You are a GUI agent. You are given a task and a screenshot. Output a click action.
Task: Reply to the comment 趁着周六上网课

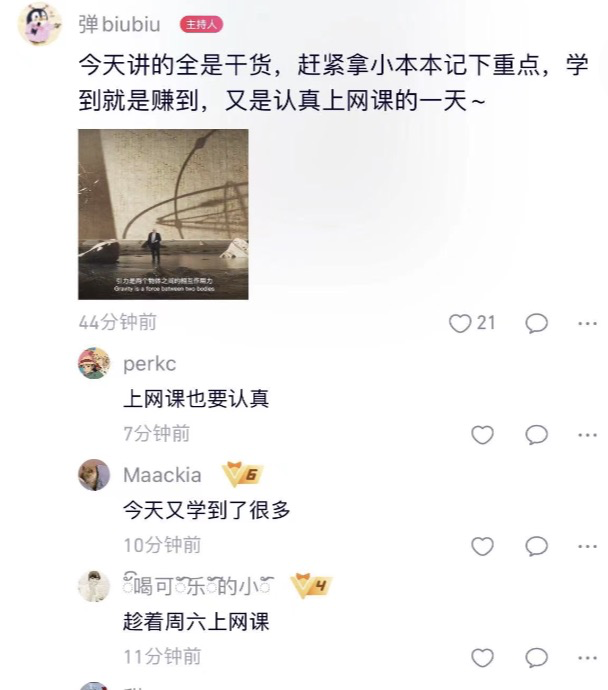tap(537, 657)
